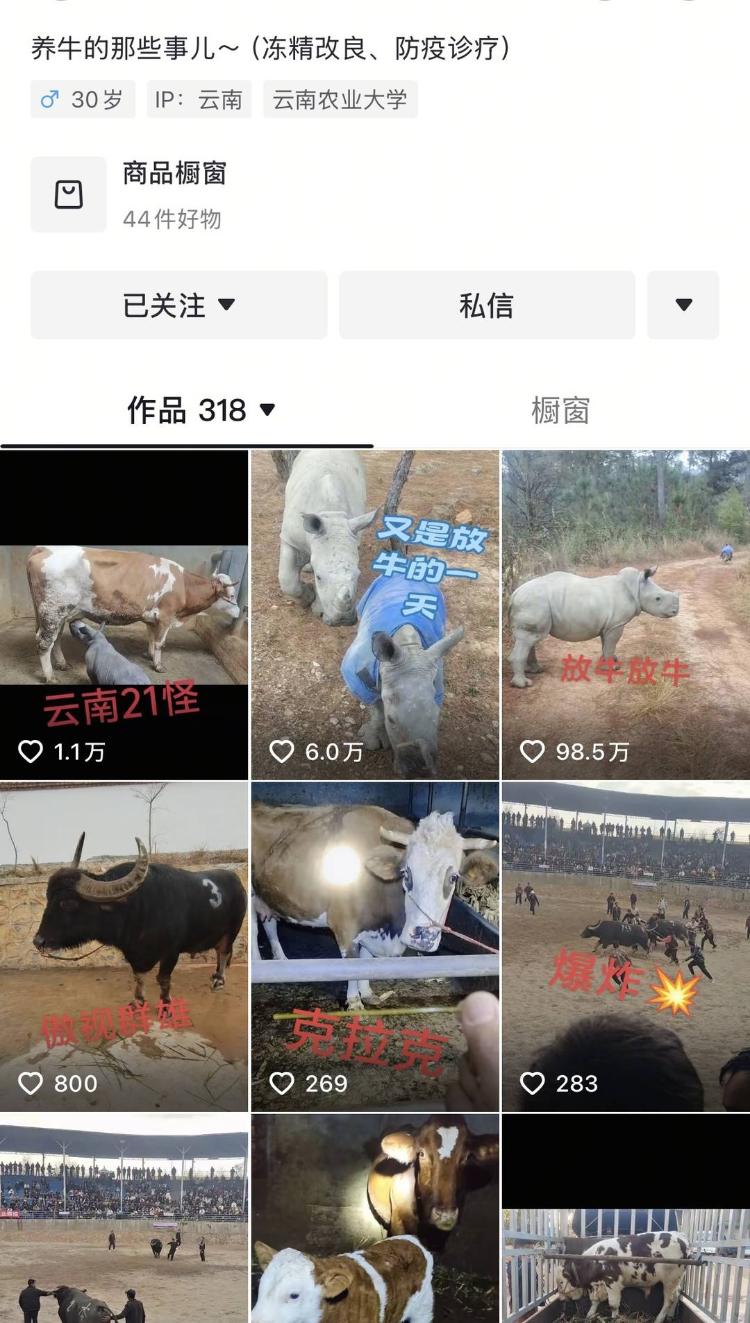This screenshot has width=750, height=1323.
Task: Open the 放牛放牛 video with 98.5万 likes
Action: (626, 614)
